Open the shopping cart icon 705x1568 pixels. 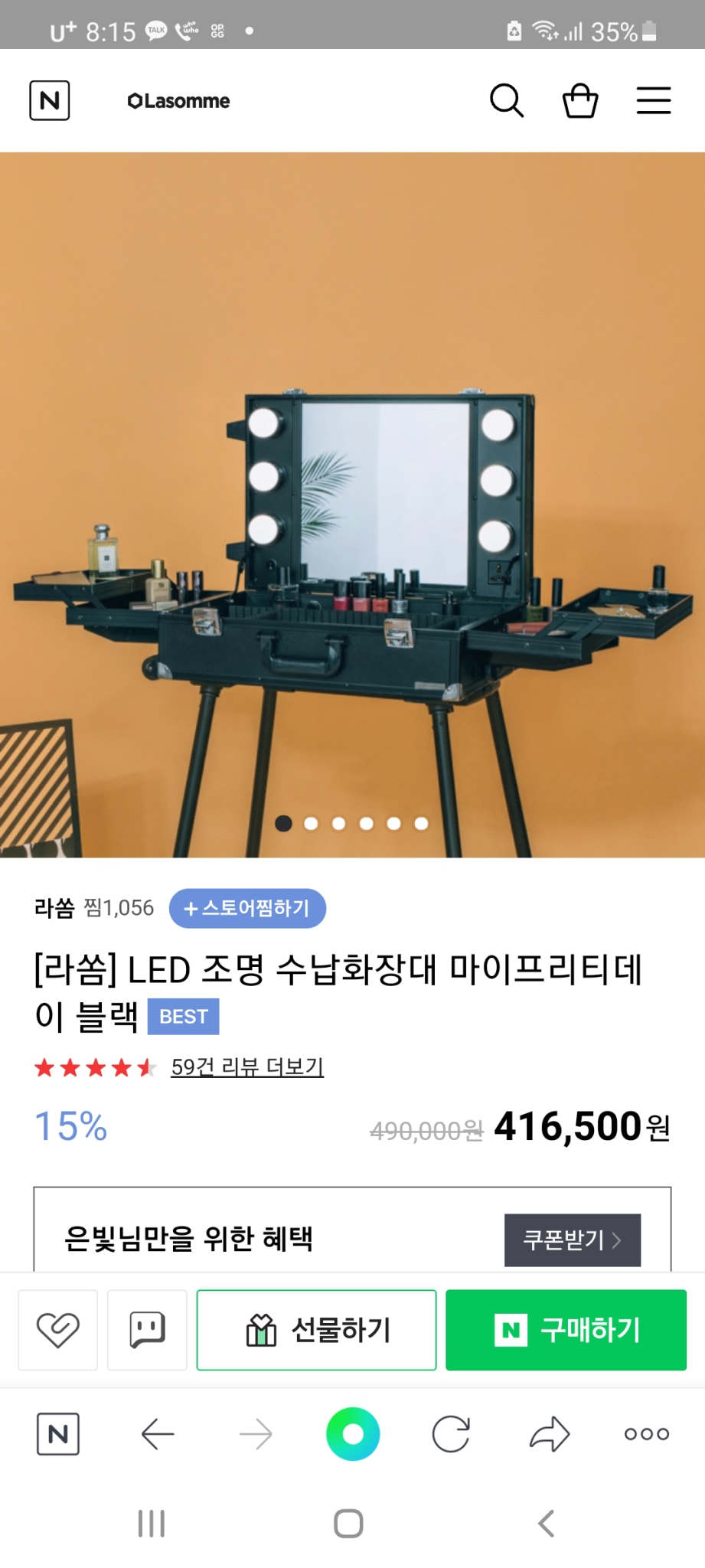(579, 100)
